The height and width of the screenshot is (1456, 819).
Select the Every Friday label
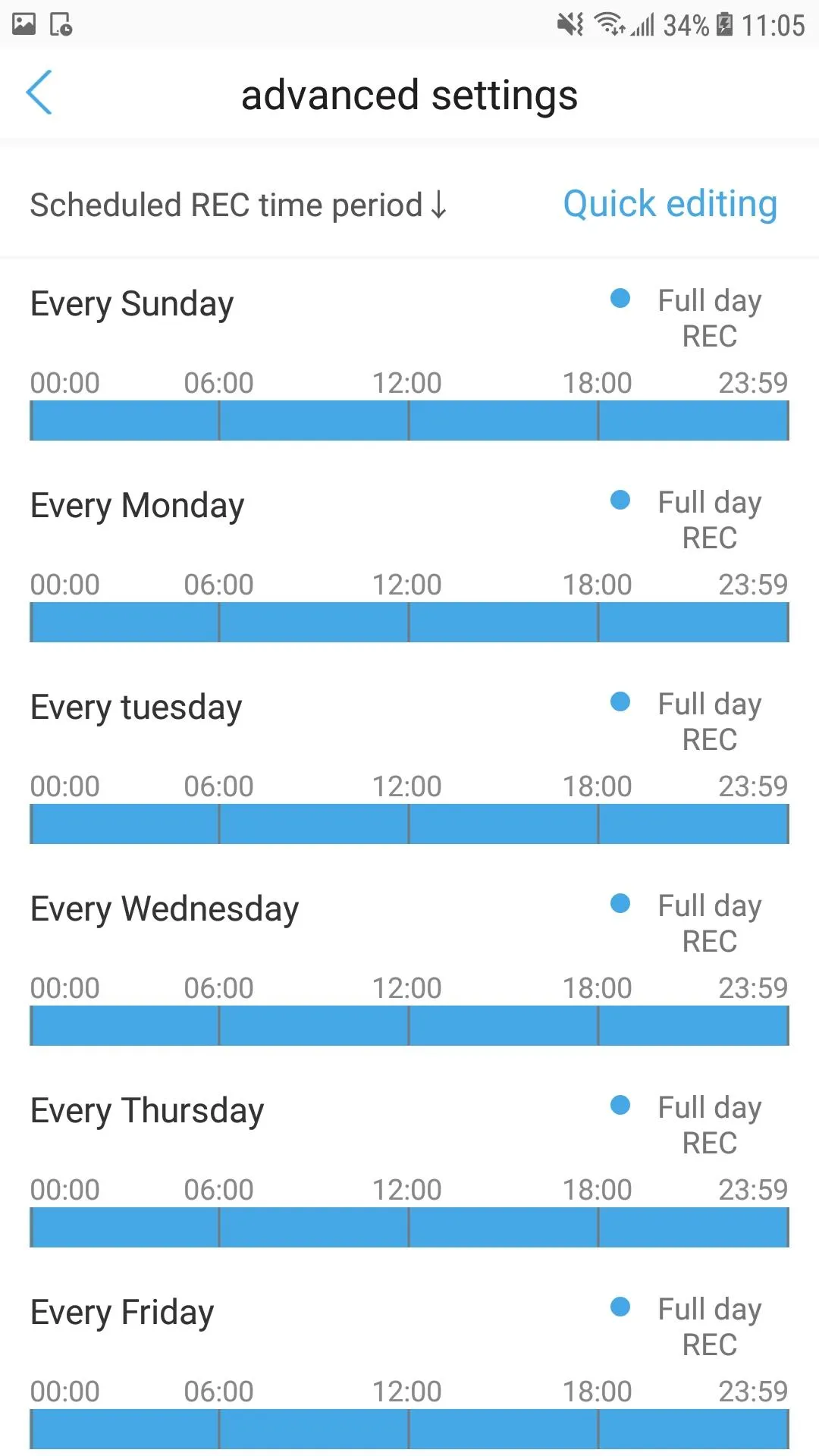point(121,1312)
